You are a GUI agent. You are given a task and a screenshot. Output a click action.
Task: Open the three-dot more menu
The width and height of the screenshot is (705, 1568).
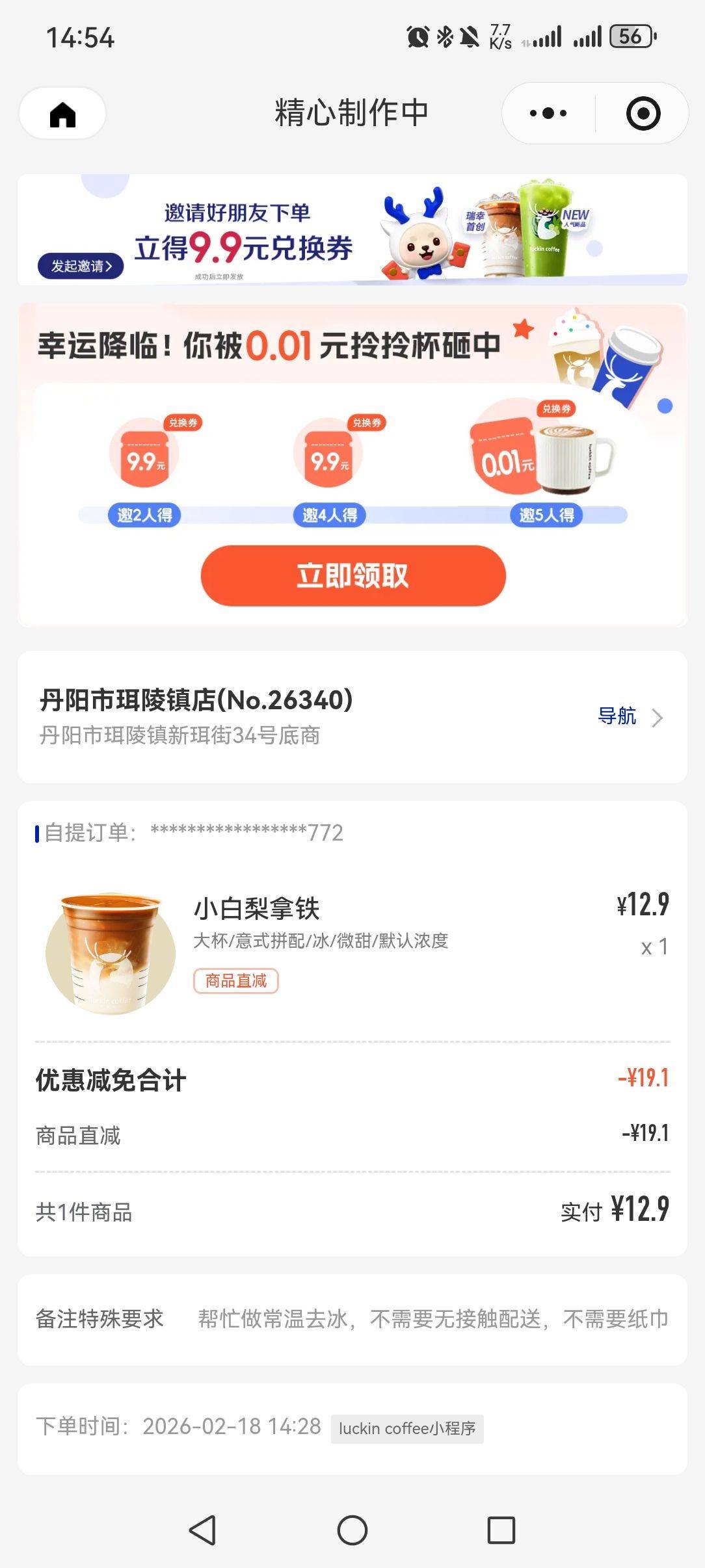[548, 114]
